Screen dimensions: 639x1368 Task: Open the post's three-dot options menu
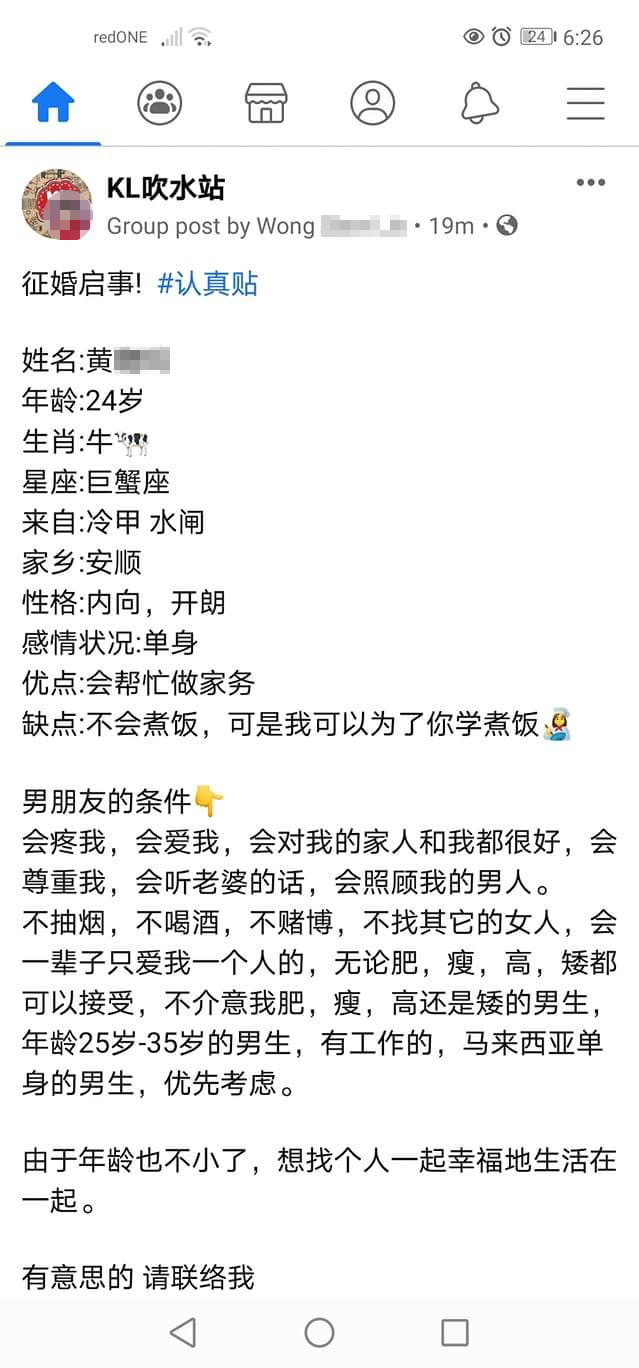[x=590, y=183]
